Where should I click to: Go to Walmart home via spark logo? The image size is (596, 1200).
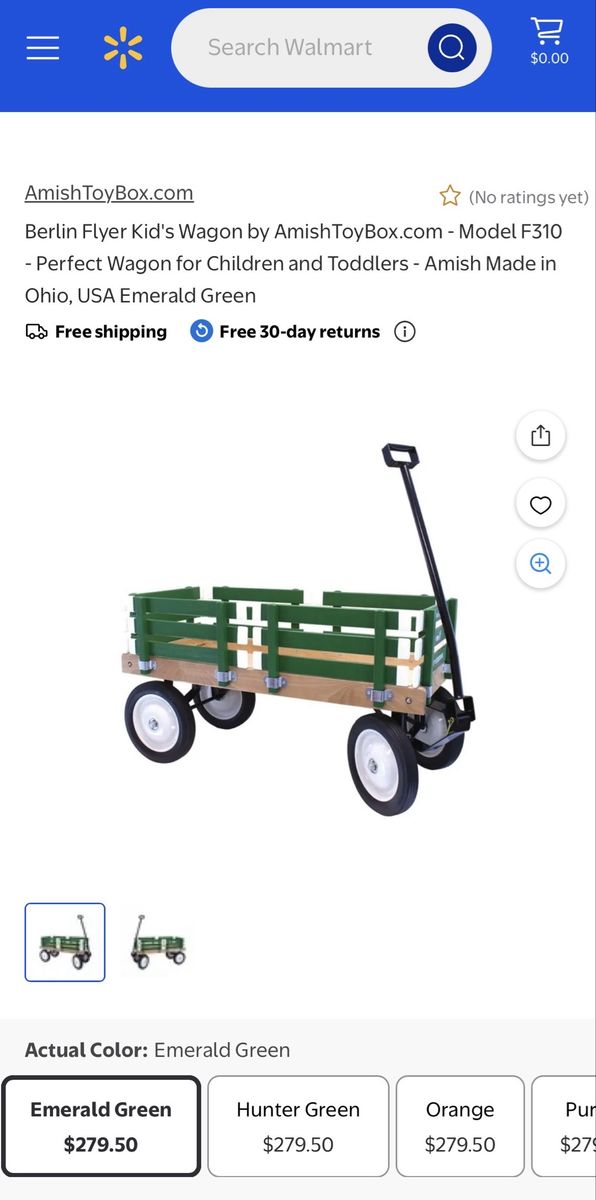pyautogui.click(x=123, y=48)
